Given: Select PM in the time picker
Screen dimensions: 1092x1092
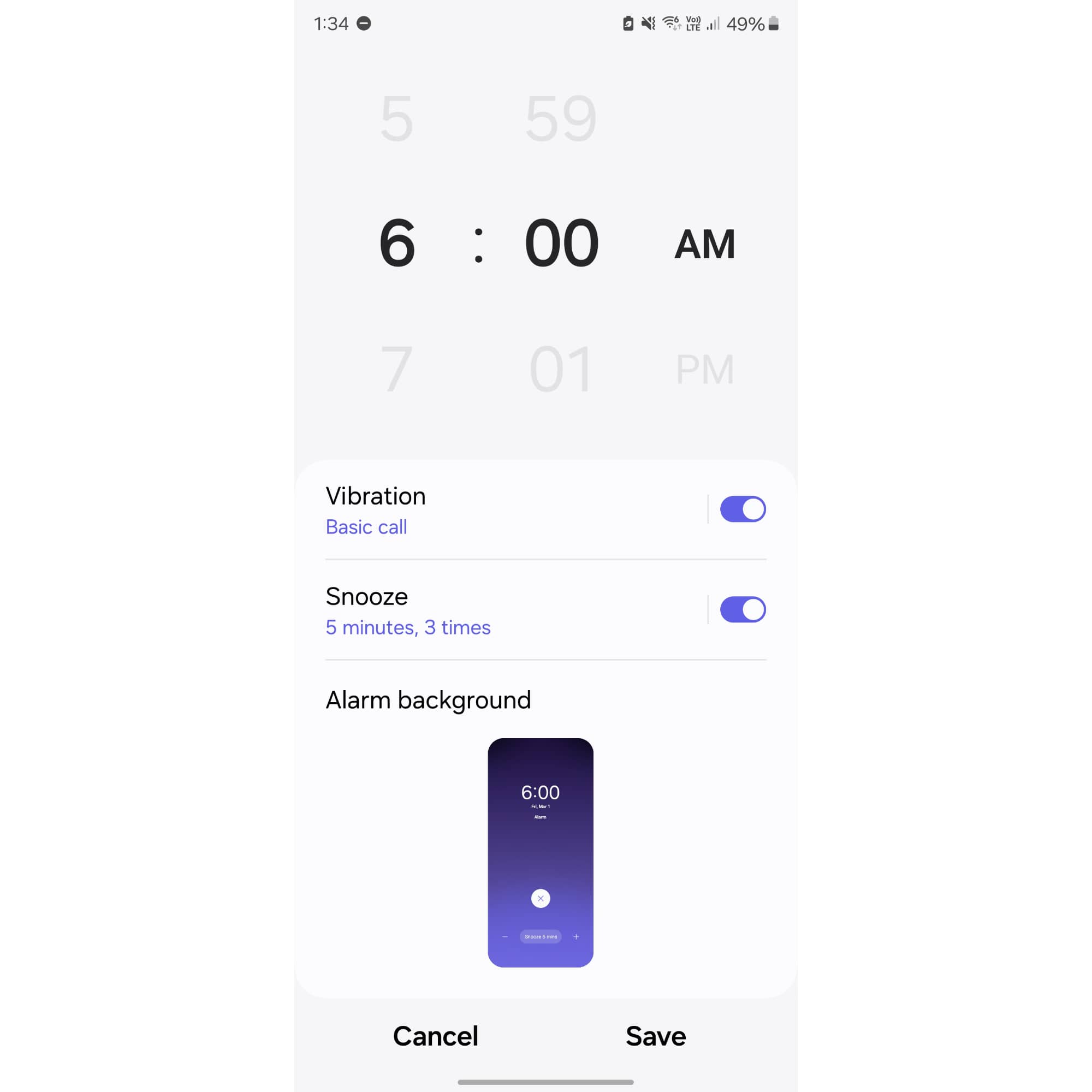Looking at the screenshot, I should pos(704,370).
